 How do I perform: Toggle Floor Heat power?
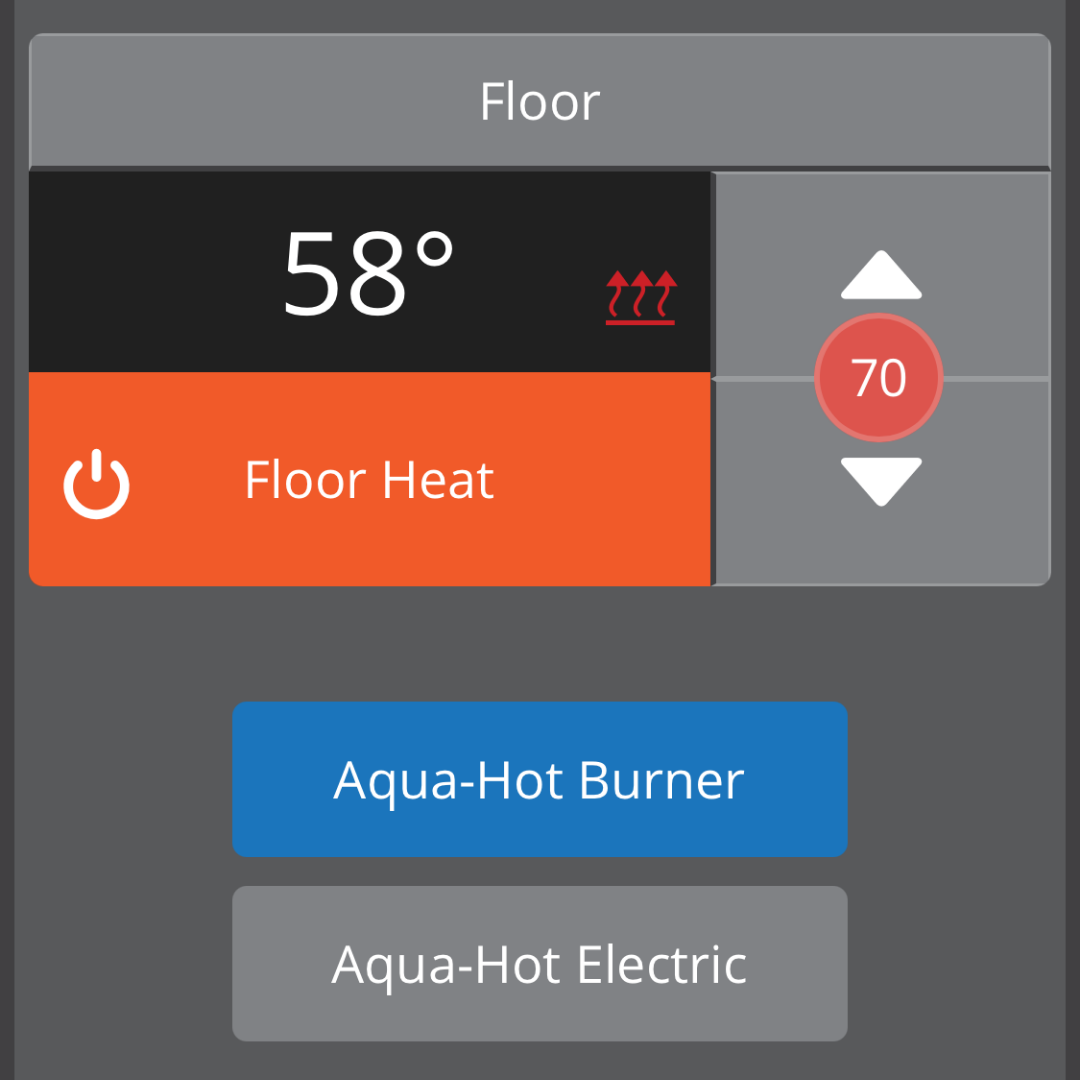[97, 483]
